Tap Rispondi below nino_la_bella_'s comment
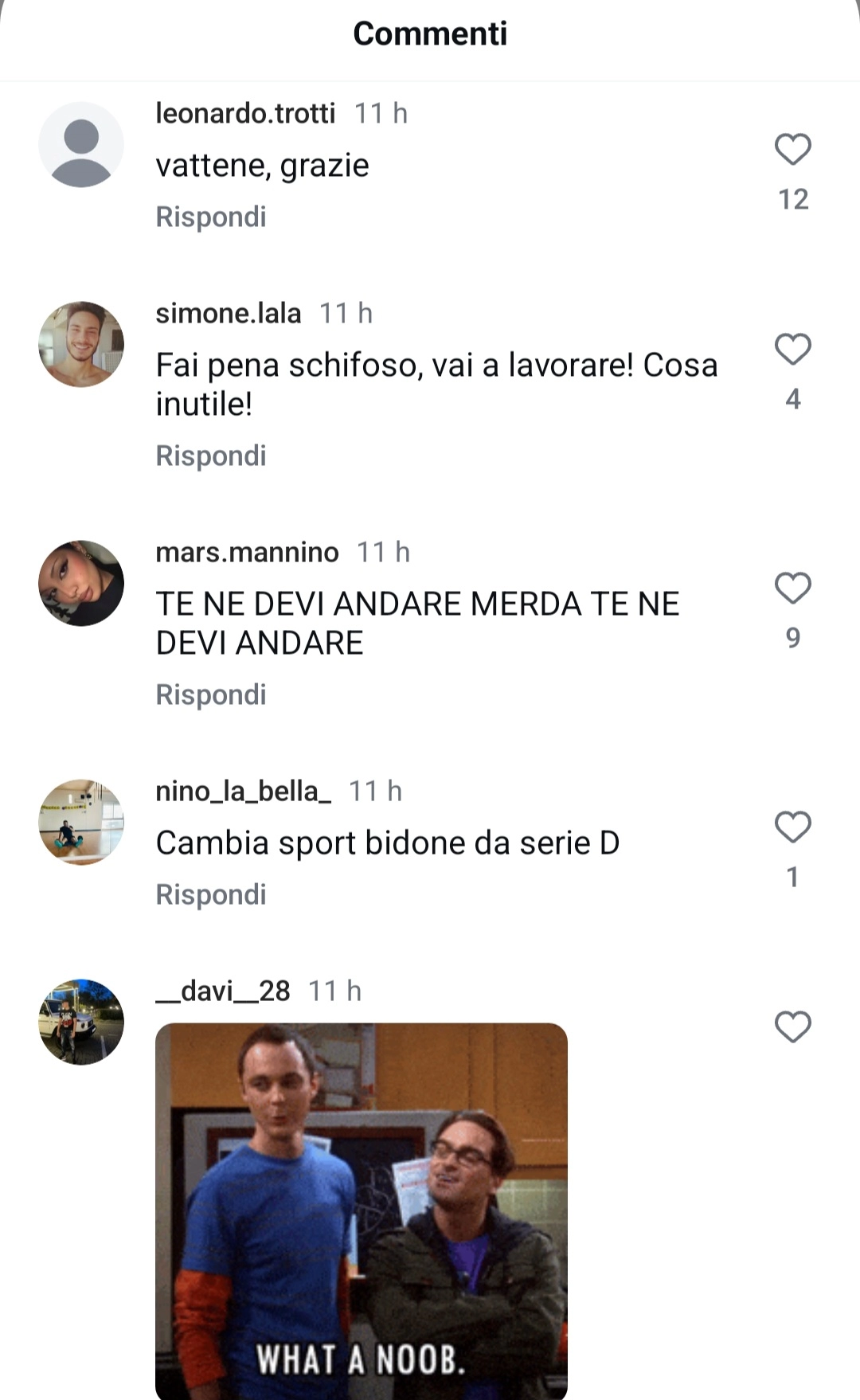 211,894
